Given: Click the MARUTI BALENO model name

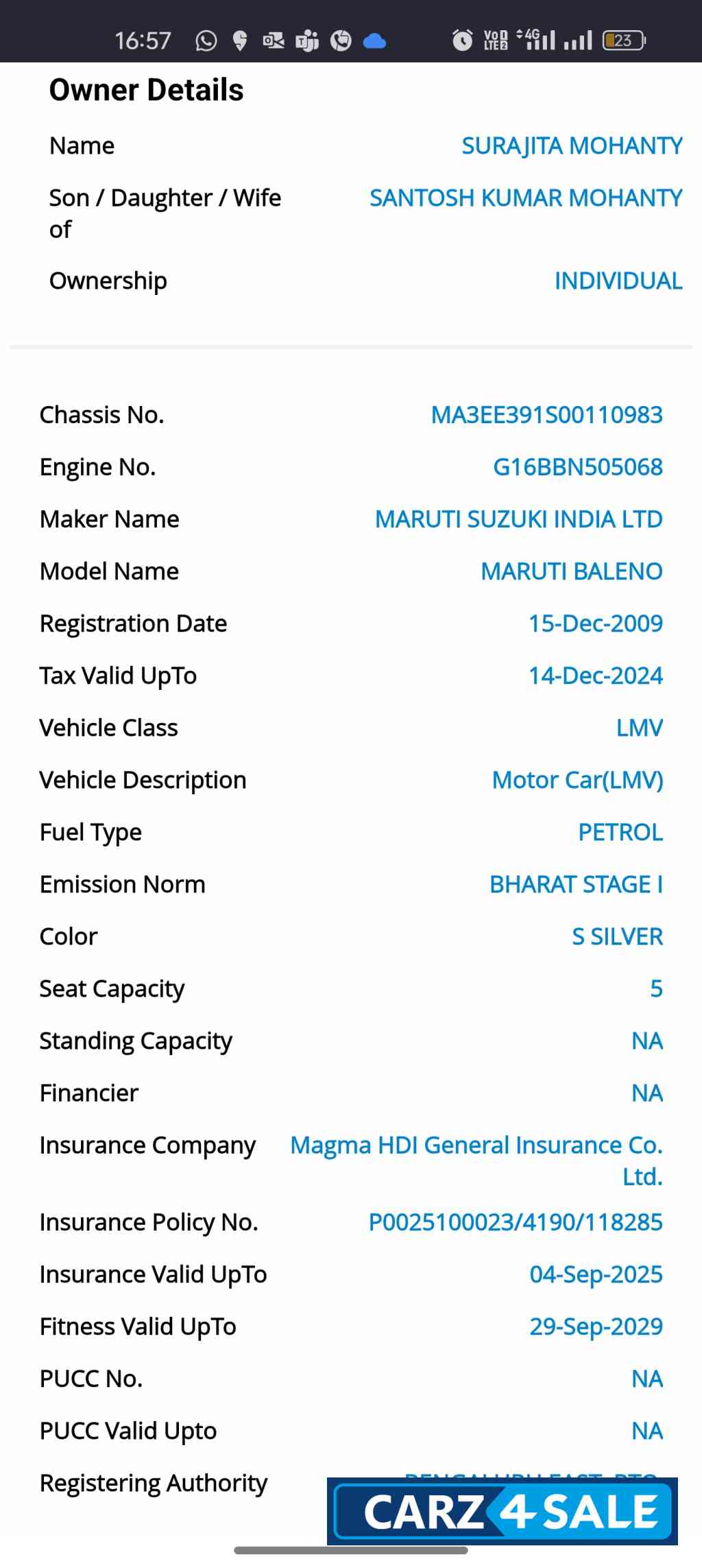Looking at the screenshot, I should [x=572, y=571].
